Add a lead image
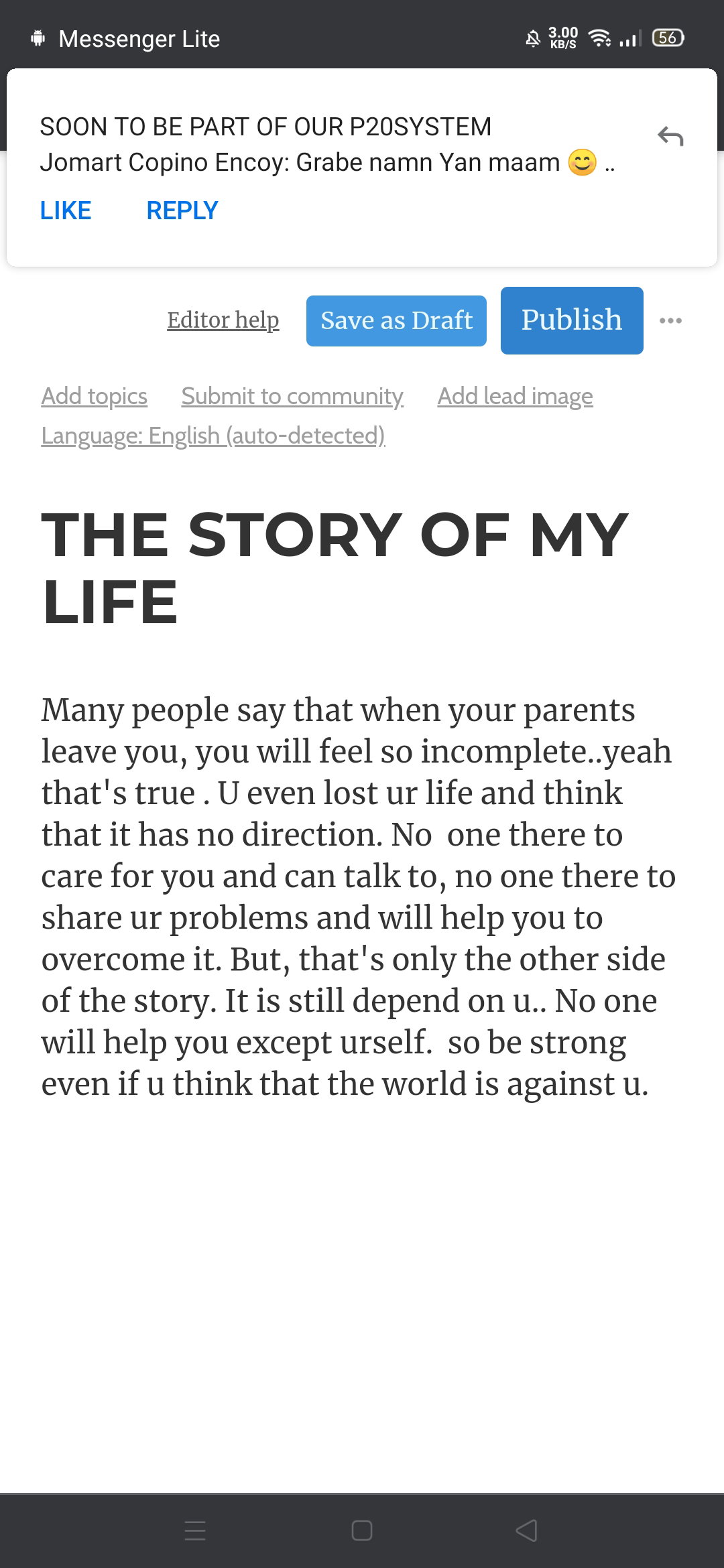 point(515,396)
